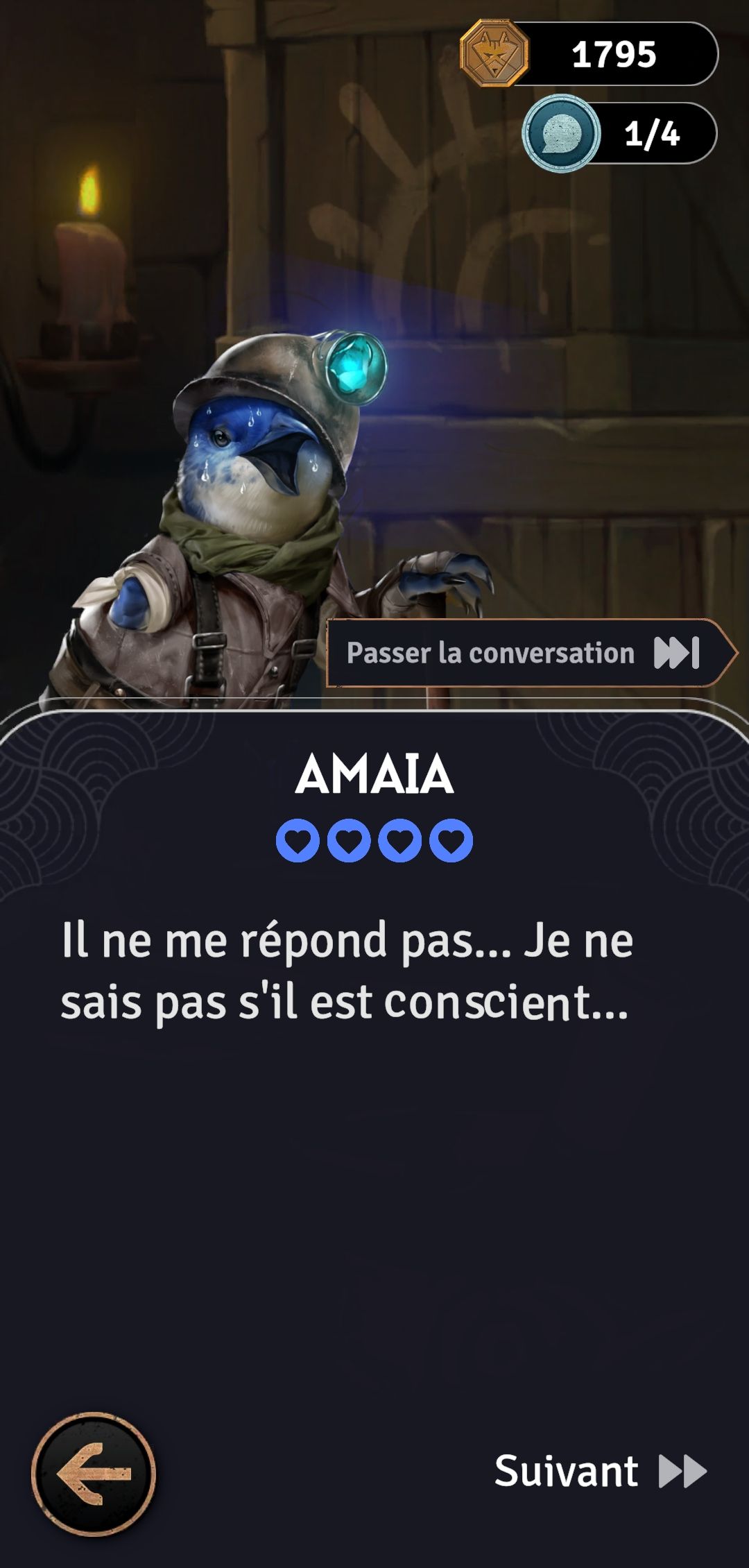
Task: Tap Suivant to continue the dialogue
Action: click(x=601, y=1471)
